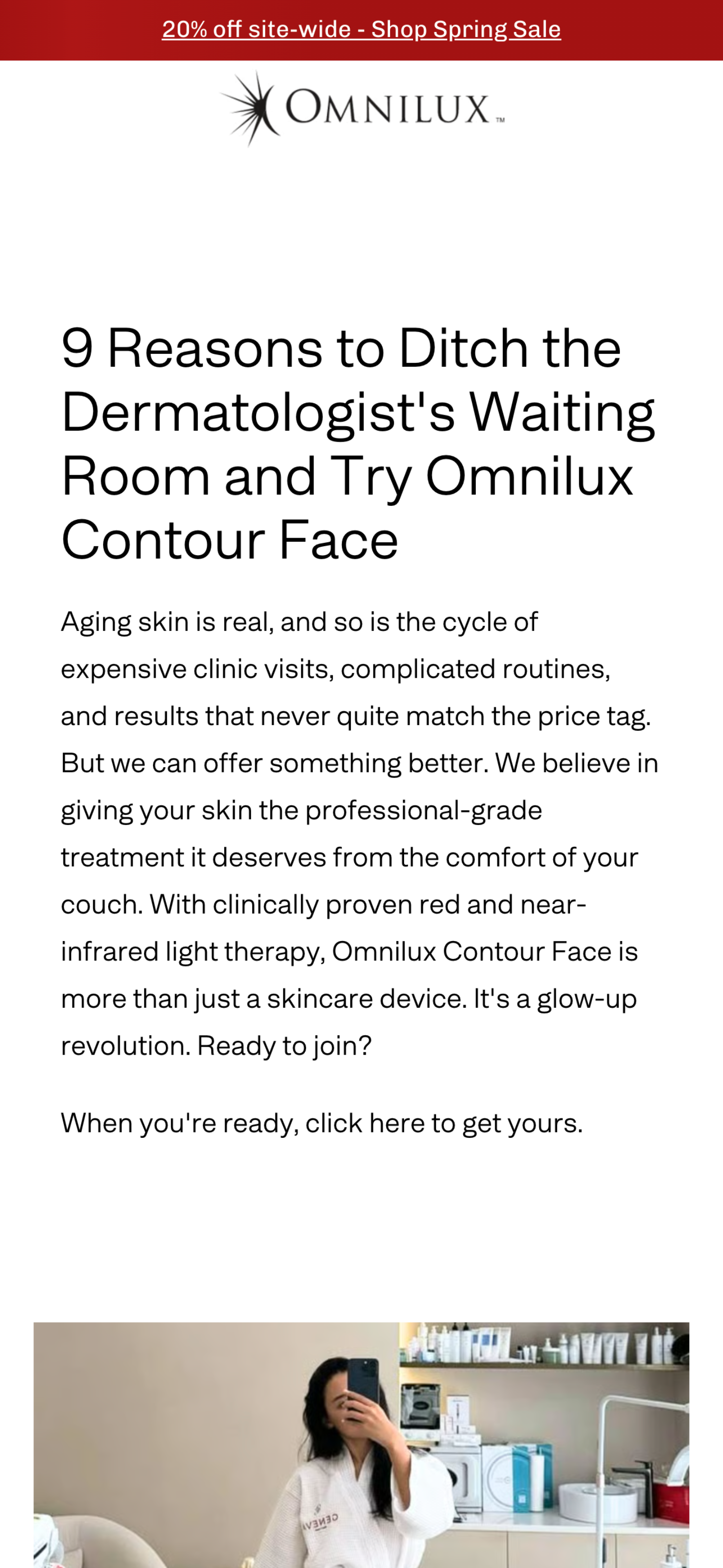723x1568 pixels.
Task: Follow the "click here to get yours" link
Action: [443, 1123]
